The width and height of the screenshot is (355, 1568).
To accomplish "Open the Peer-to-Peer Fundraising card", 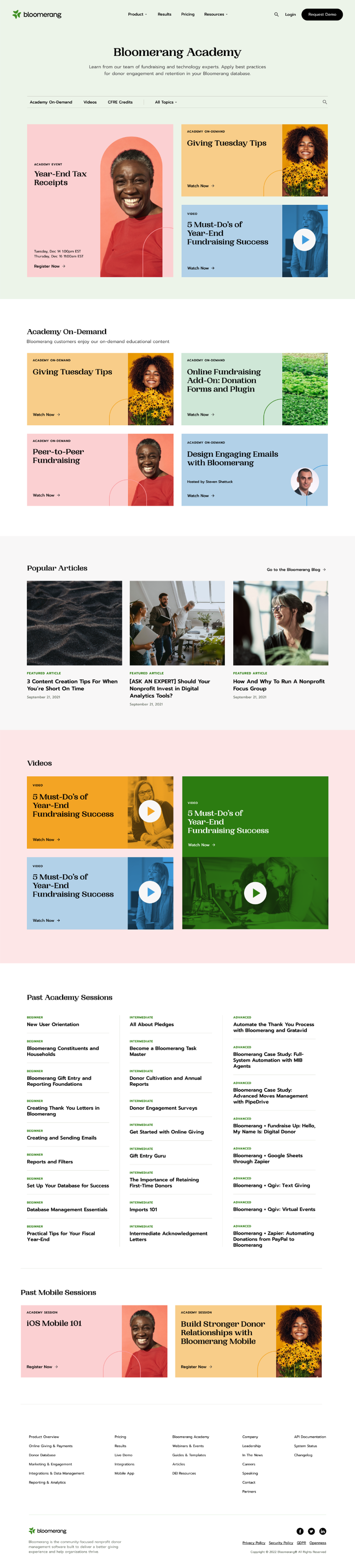I will (x=59, y=456).
